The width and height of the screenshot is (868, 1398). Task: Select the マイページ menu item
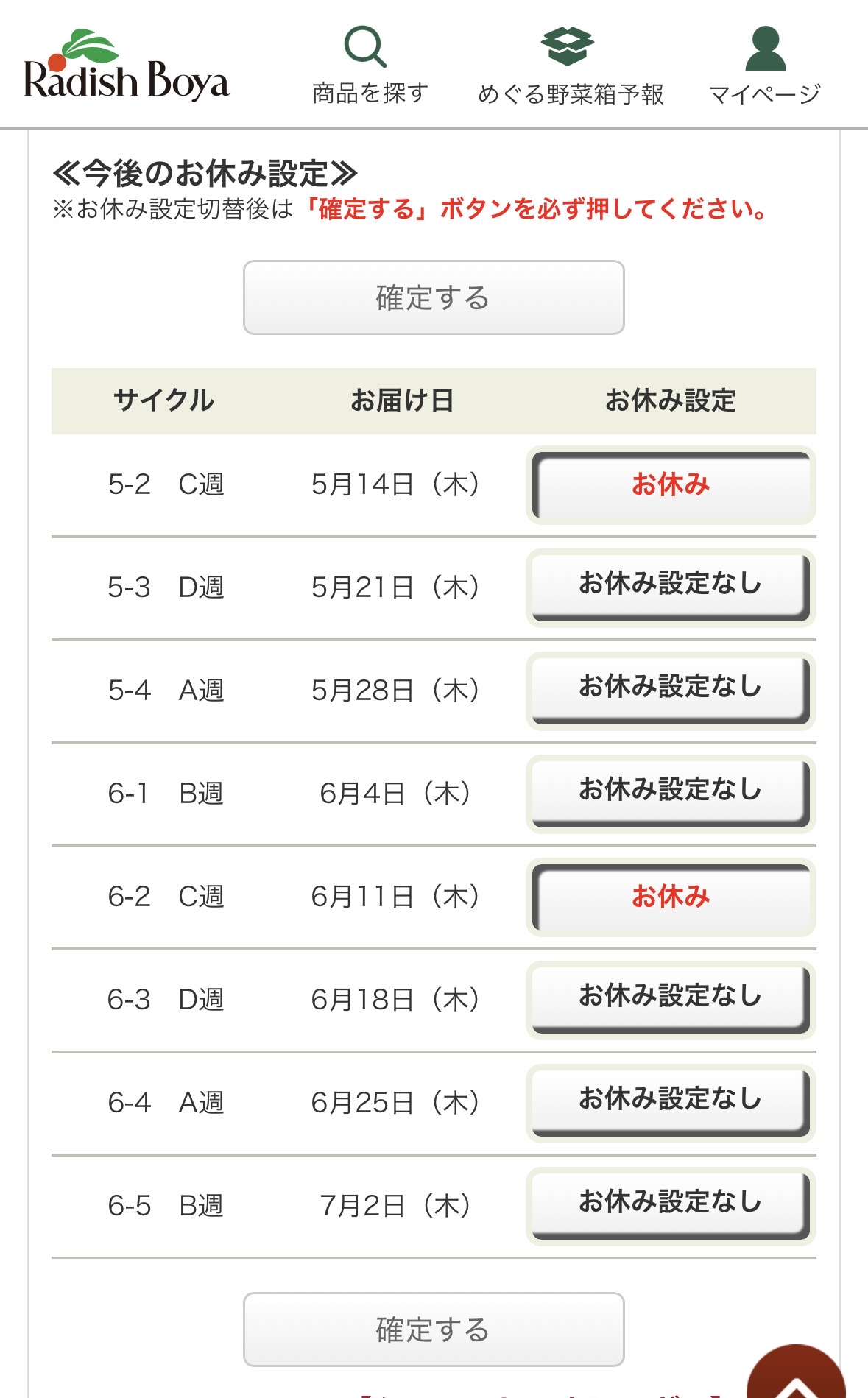764,93
